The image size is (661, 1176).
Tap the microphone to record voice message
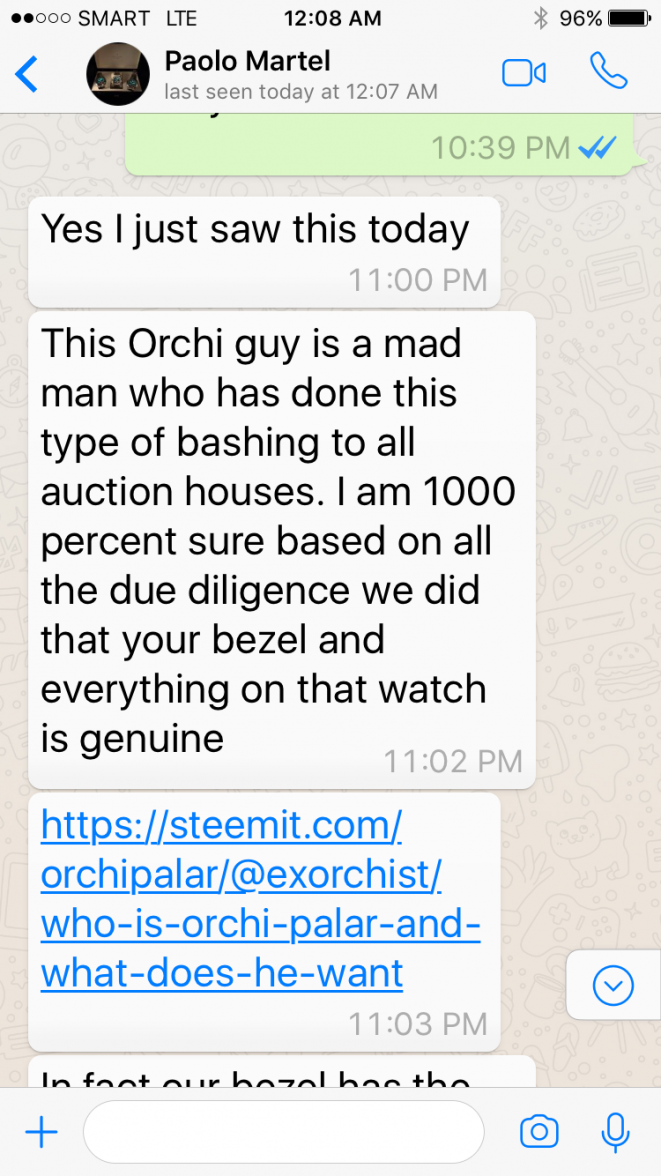coord(615,1132)
